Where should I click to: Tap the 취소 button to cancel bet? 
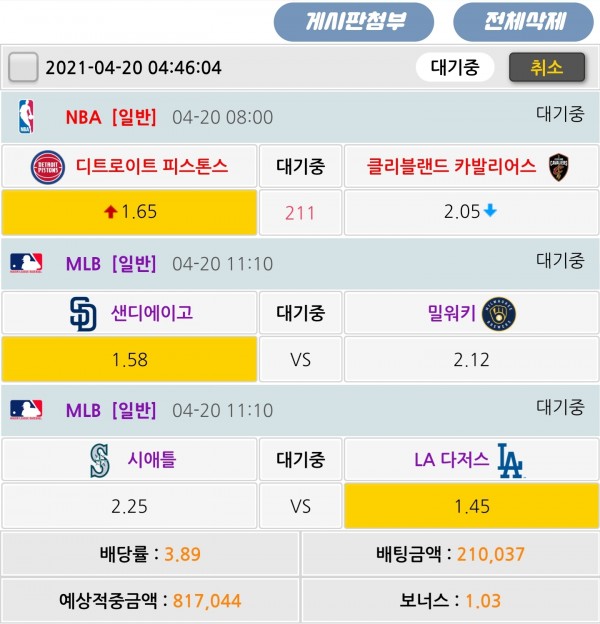(x=546, y=68)
